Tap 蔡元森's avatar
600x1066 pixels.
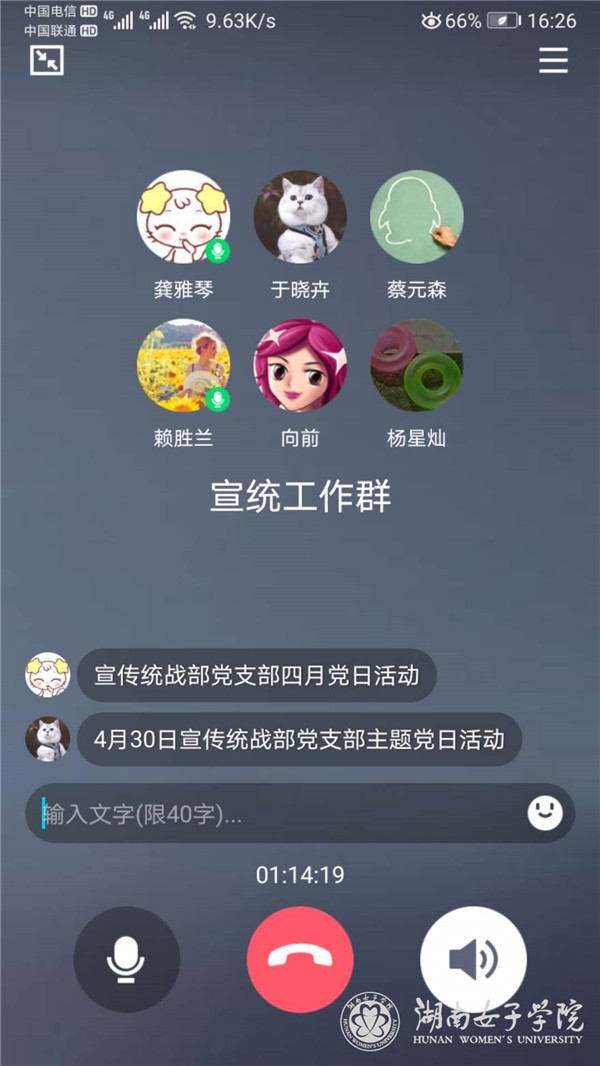(416, 217)
